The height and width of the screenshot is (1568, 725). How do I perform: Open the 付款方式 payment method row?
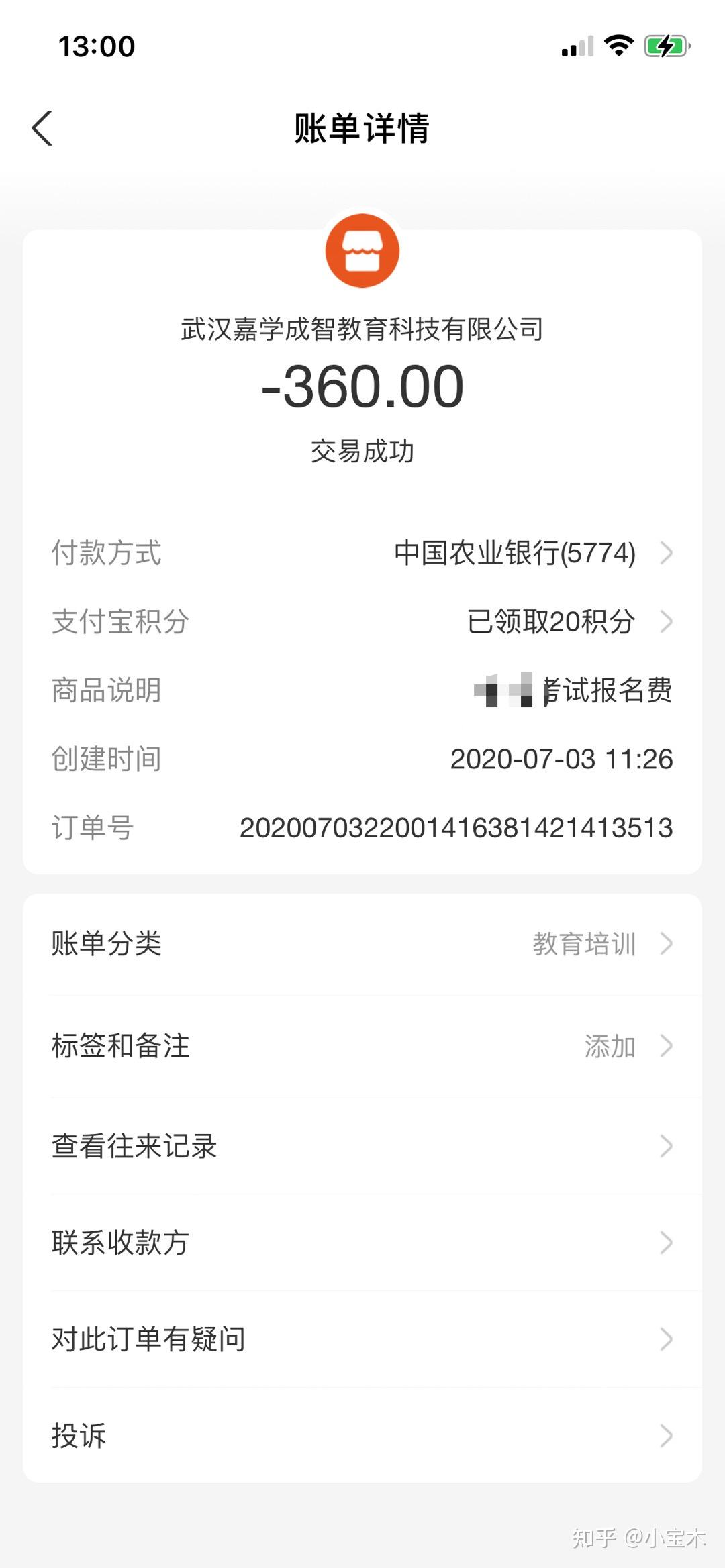click(x=362, y=554)
